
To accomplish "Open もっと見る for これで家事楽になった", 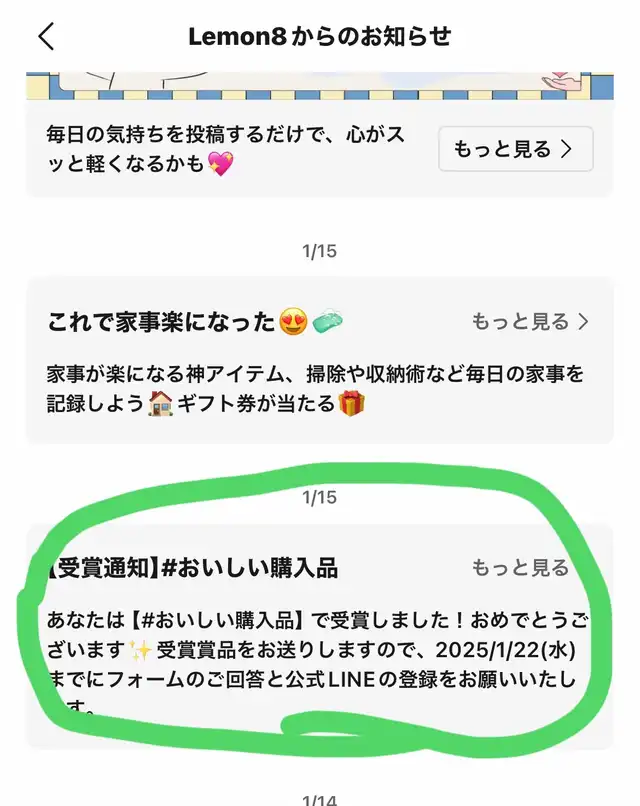I will click(x=530, y=322).
